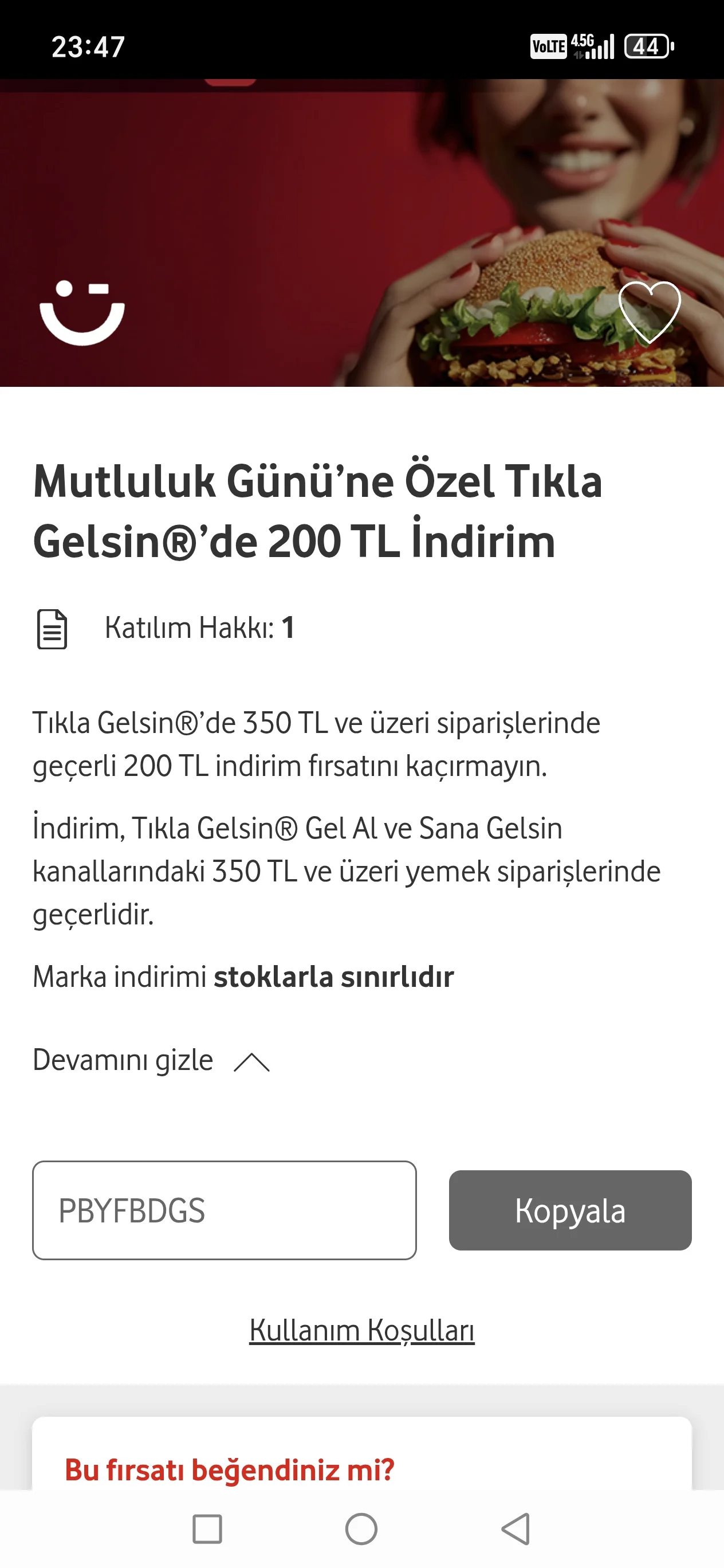This screenshot has height=1568, width=724.
Task: Go back using the system back button
Action: click(516, 1528)
